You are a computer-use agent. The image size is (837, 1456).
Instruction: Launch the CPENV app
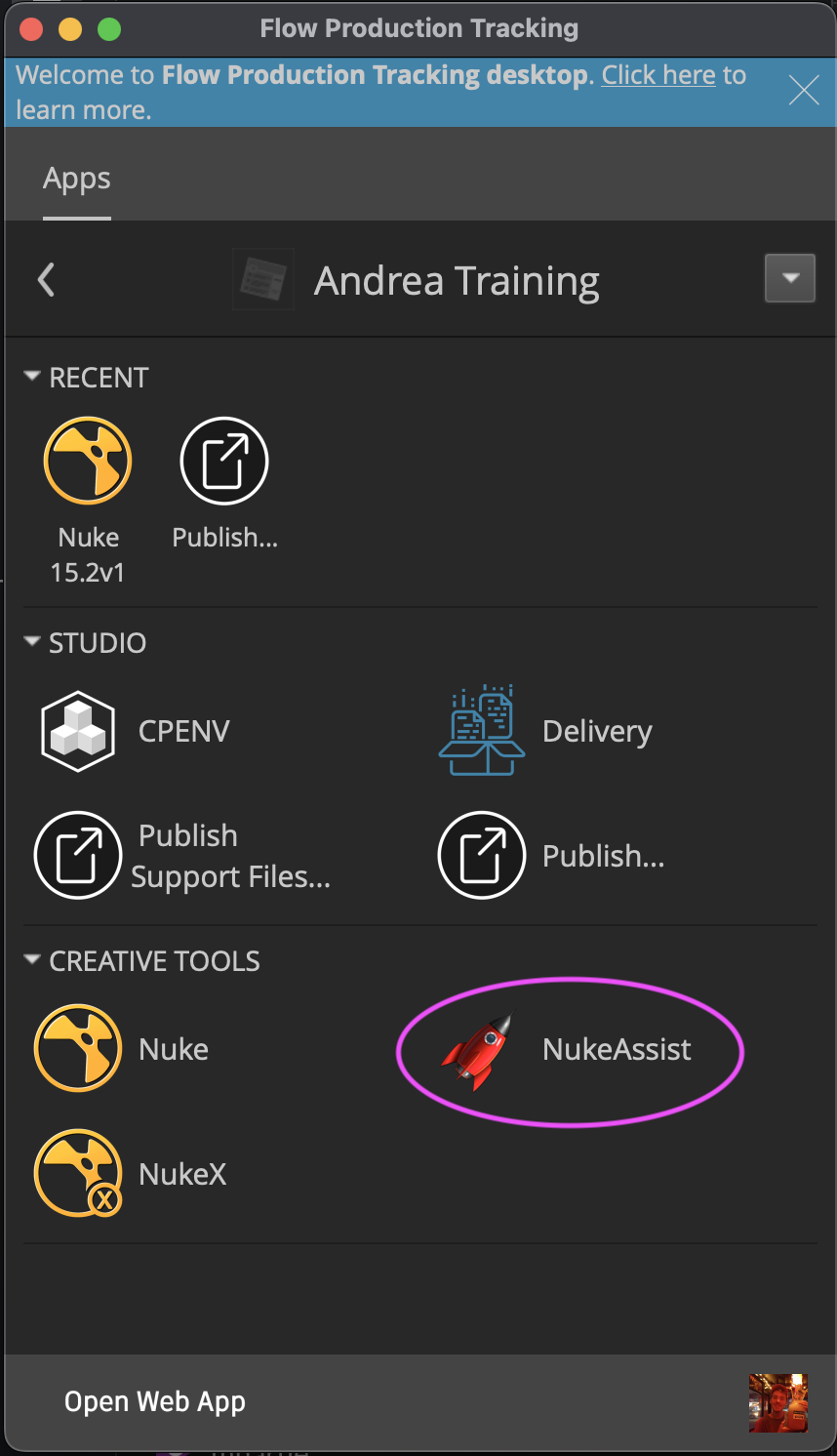tap(78, 731)
